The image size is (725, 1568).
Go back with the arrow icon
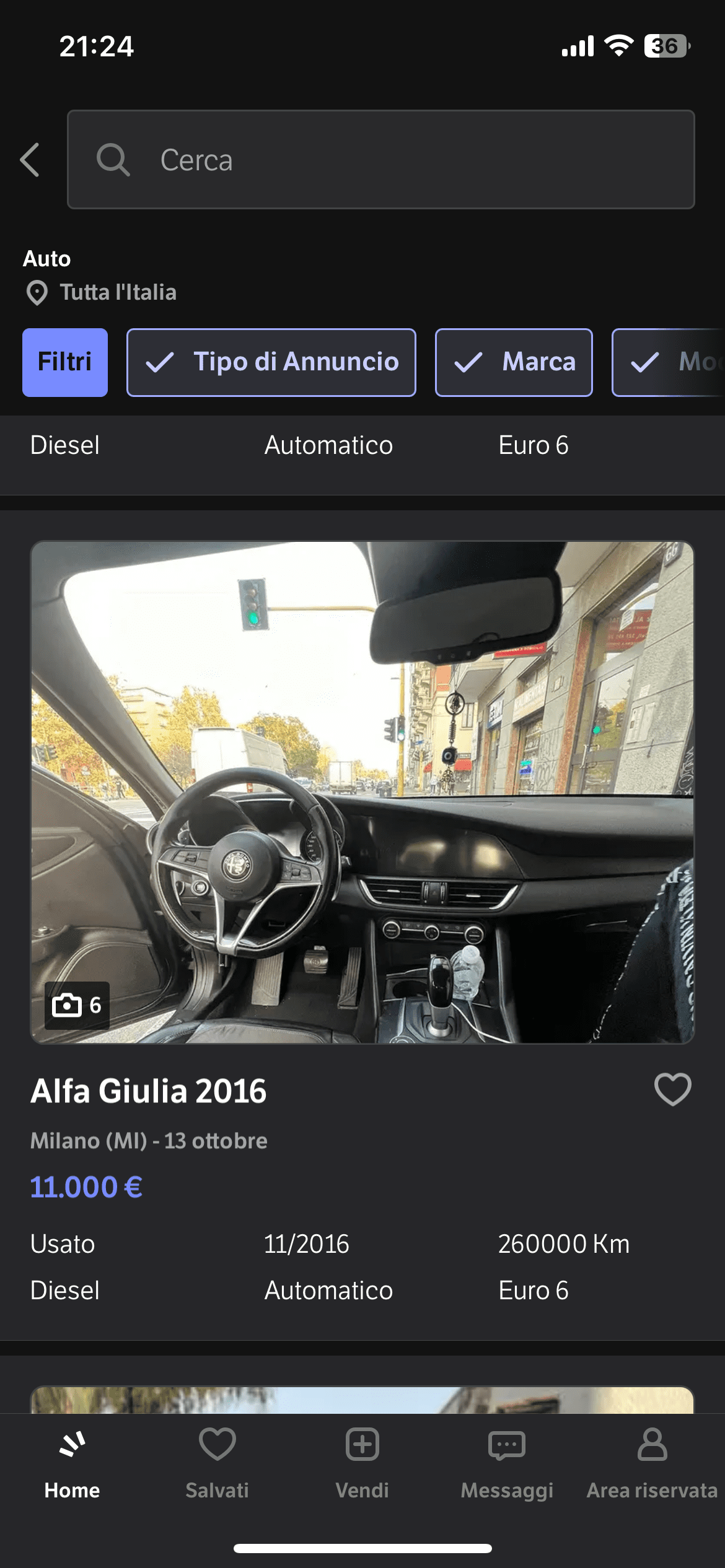30,160
